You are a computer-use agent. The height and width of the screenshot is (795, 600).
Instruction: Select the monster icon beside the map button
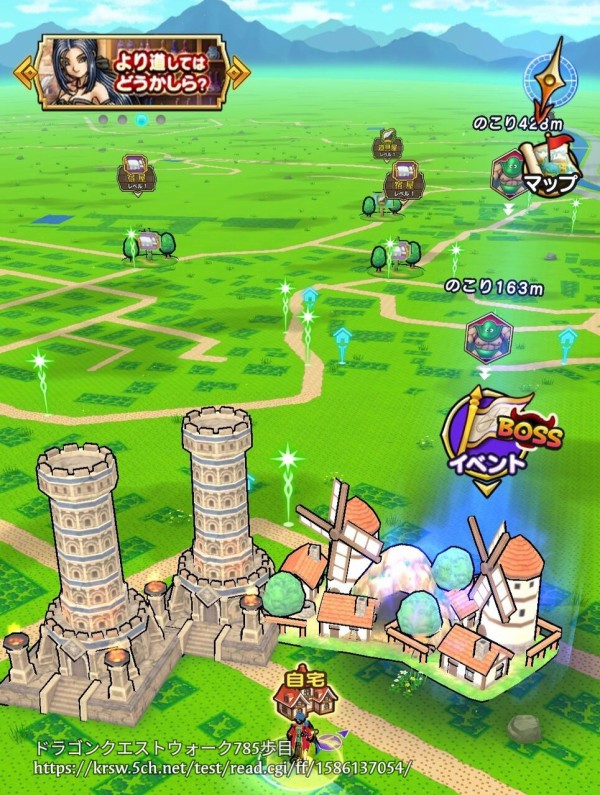[510, 172]
